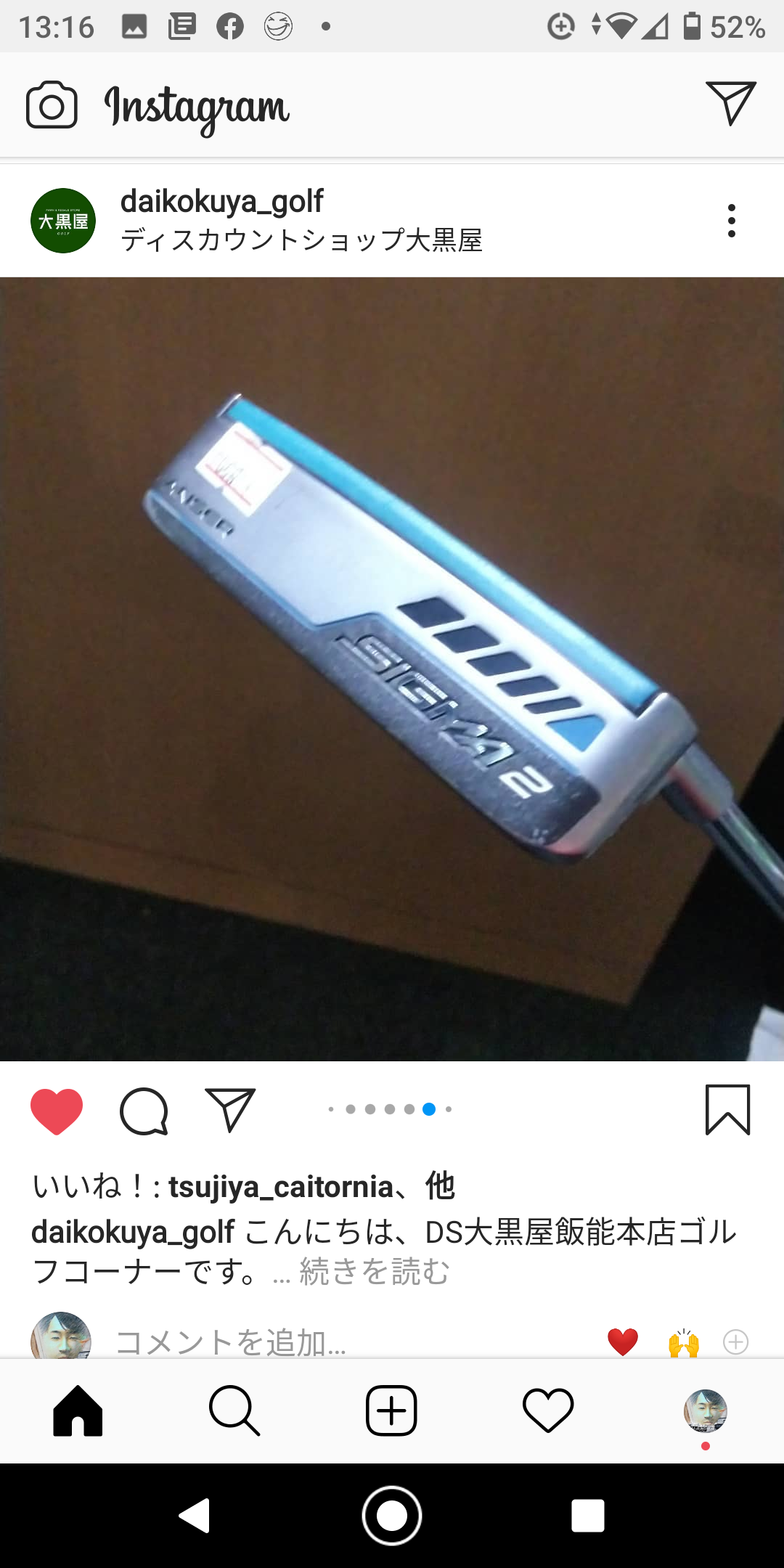Go back using system back button
Viewport: 784px width, 1568px height.
point(195,1516)
